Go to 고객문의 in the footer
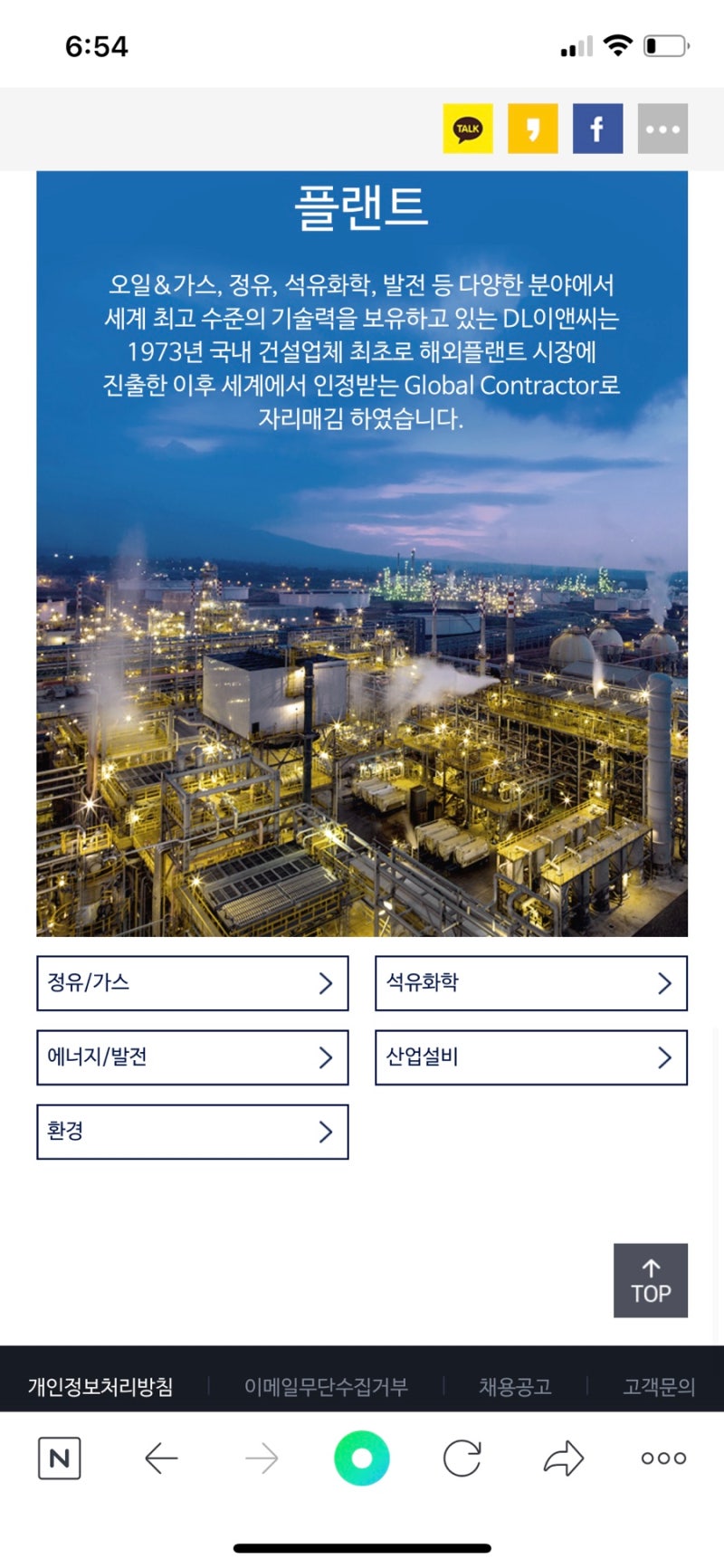Image resolution: width=724 pixels, height=1568 pixels. coord(659,1386)
